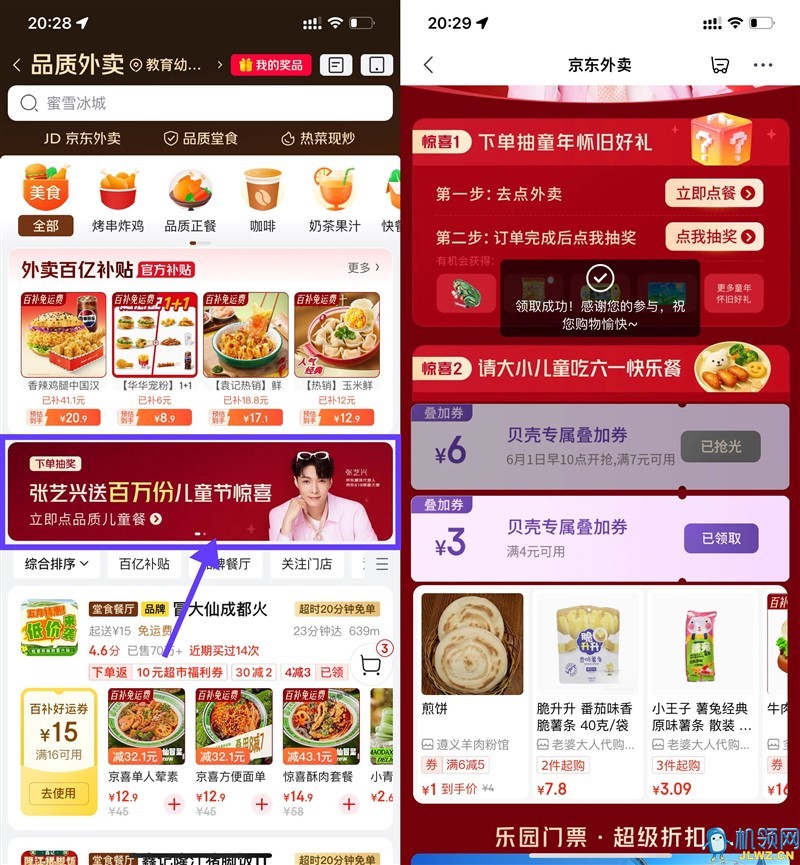Screen dimensions: 800x865
Task: Open the search box showing 蜜雪冰城
Action: [200, 103]
